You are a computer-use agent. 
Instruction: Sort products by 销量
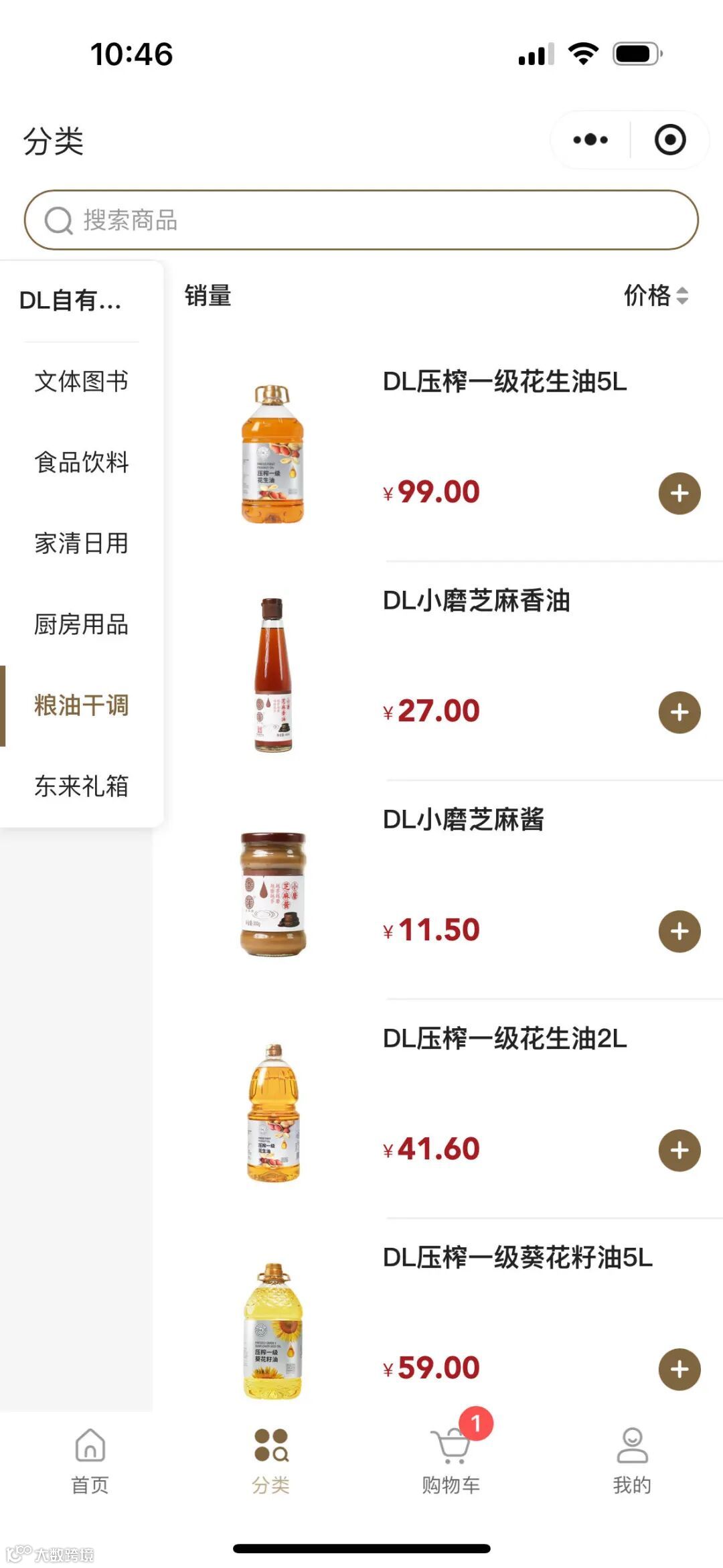pyautogui.click(x=208, y=295)
